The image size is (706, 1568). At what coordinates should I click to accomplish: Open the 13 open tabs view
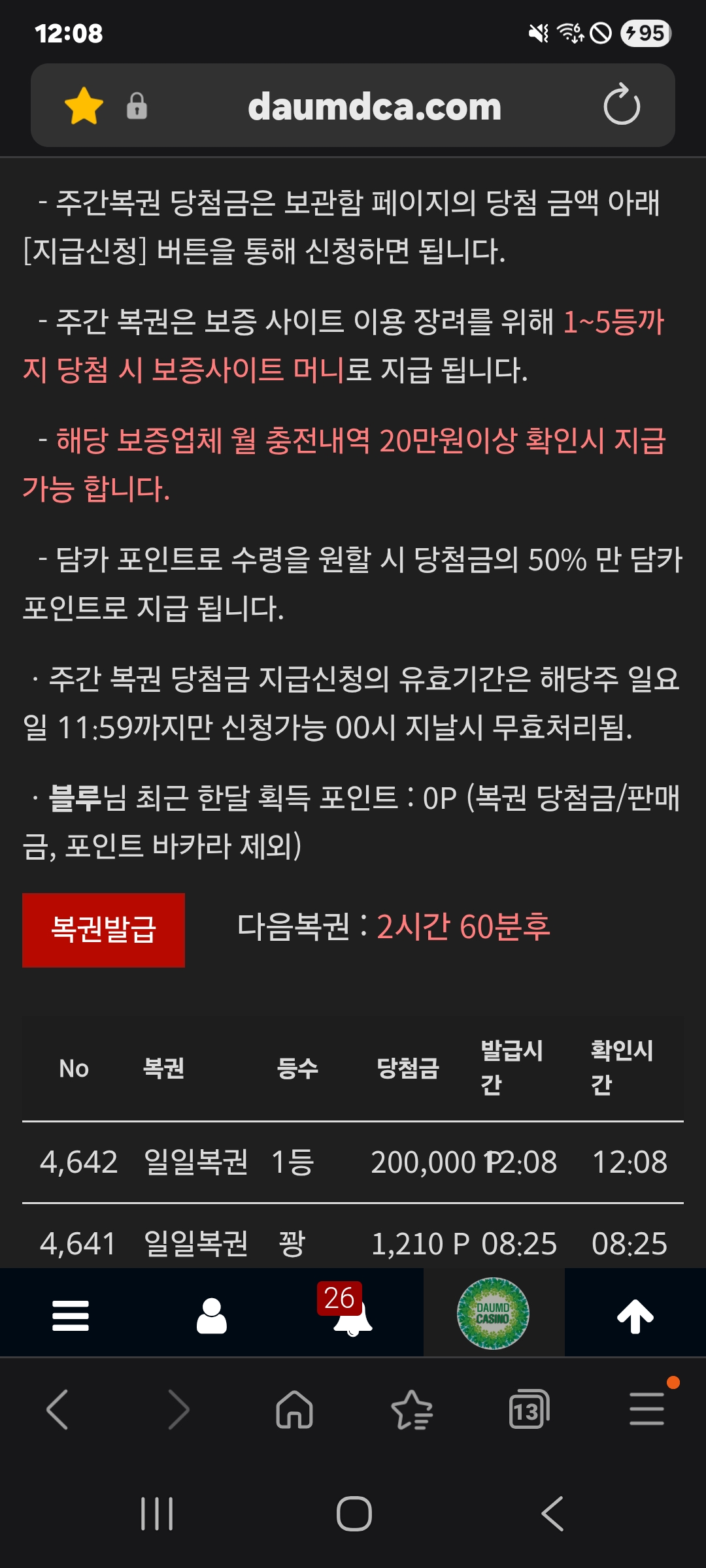coord(528,1410)
